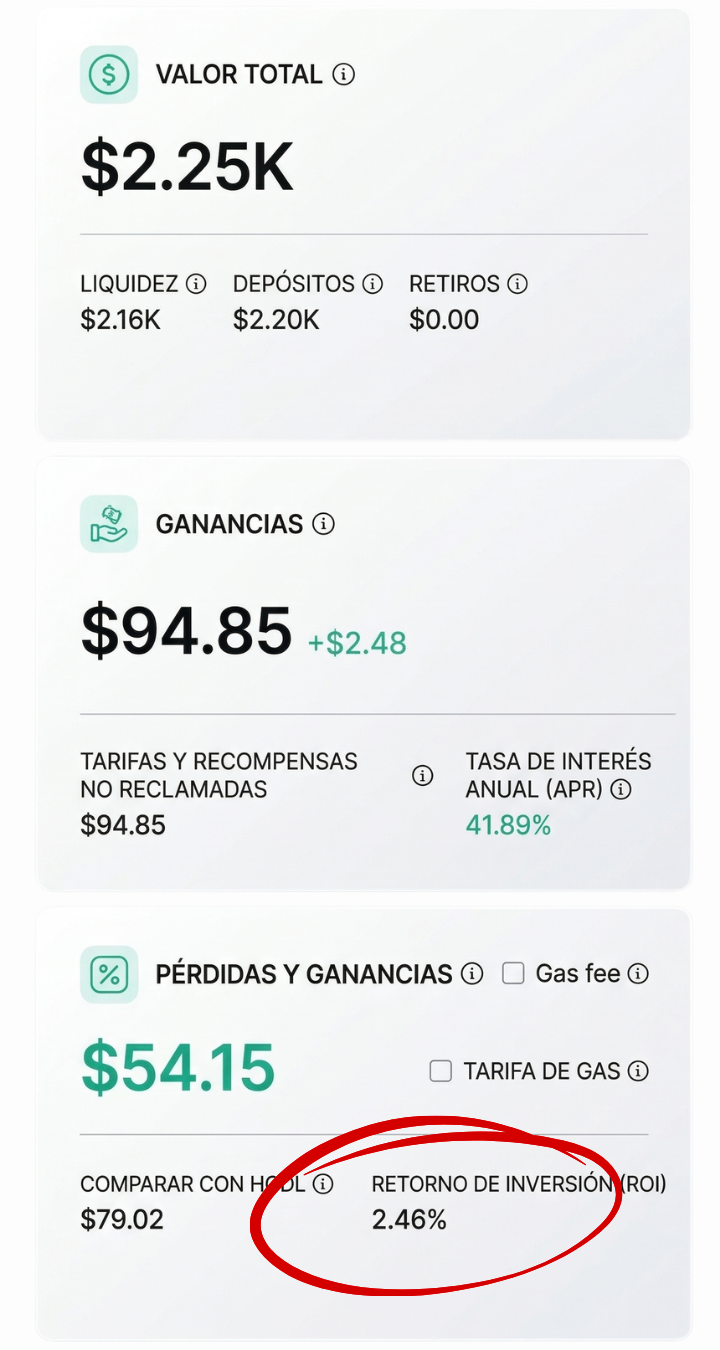Open the info icon for Tarifa de Gas
Image resolution: width=720 pixels, height=1350 pixels.
(x=638, y=1072)
